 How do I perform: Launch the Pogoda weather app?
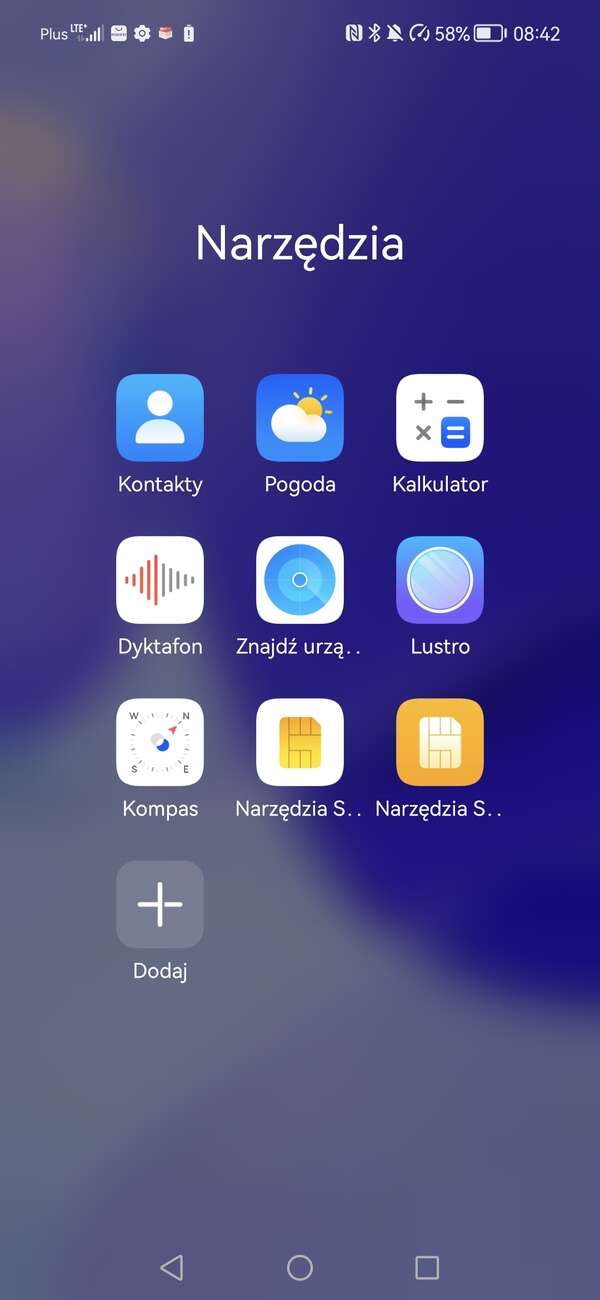pos(300,418)
